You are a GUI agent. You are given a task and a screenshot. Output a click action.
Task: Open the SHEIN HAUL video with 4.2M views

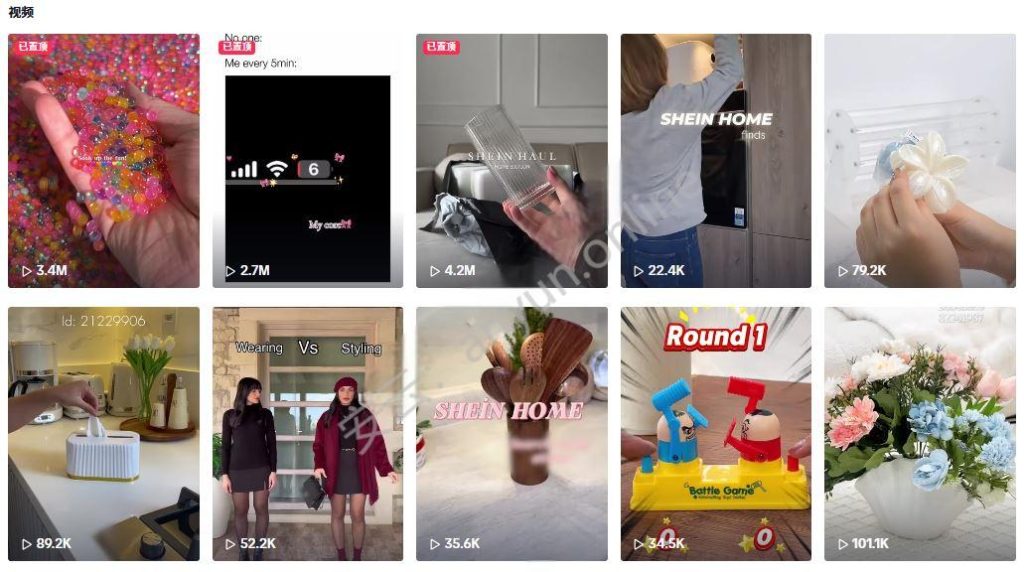(x=511, y=160)
